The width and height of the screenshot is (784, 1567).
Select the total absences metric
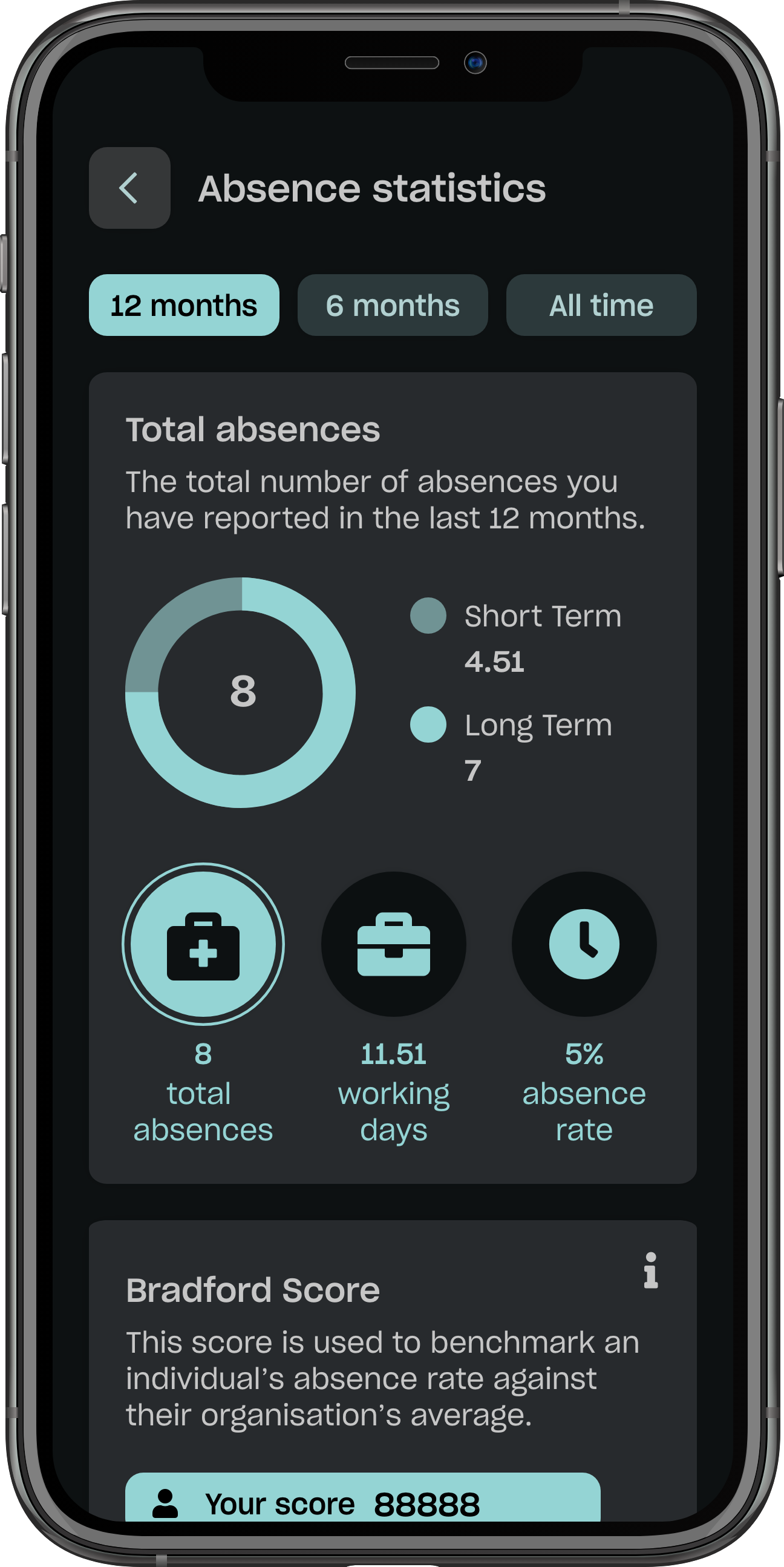pos(203,944)
